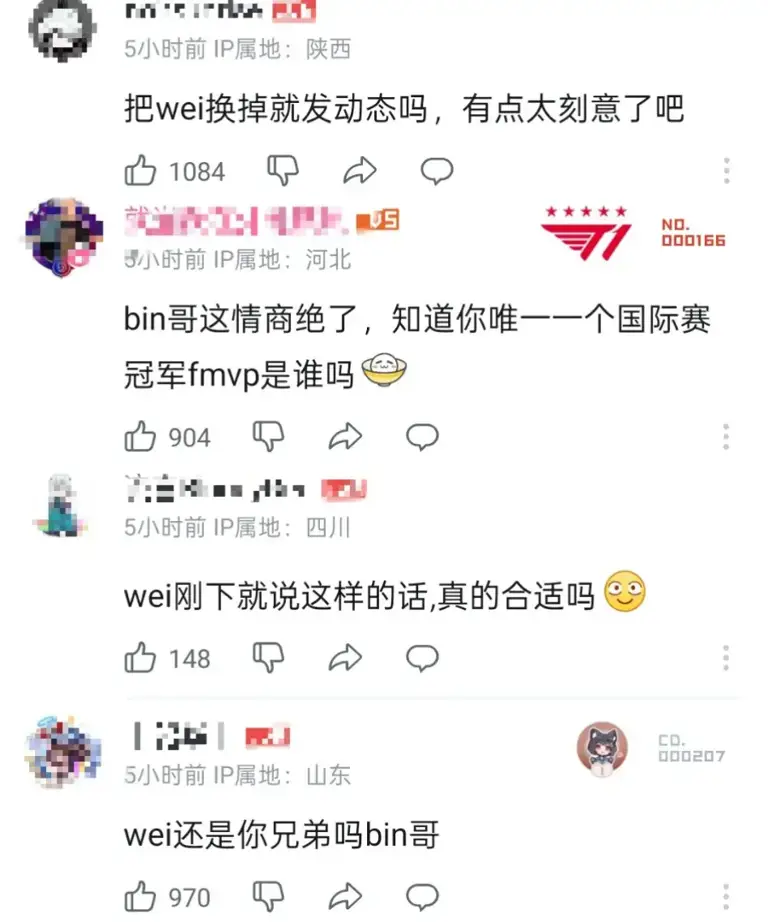Reply to the top comment via speech bubble

coord(437,170)
